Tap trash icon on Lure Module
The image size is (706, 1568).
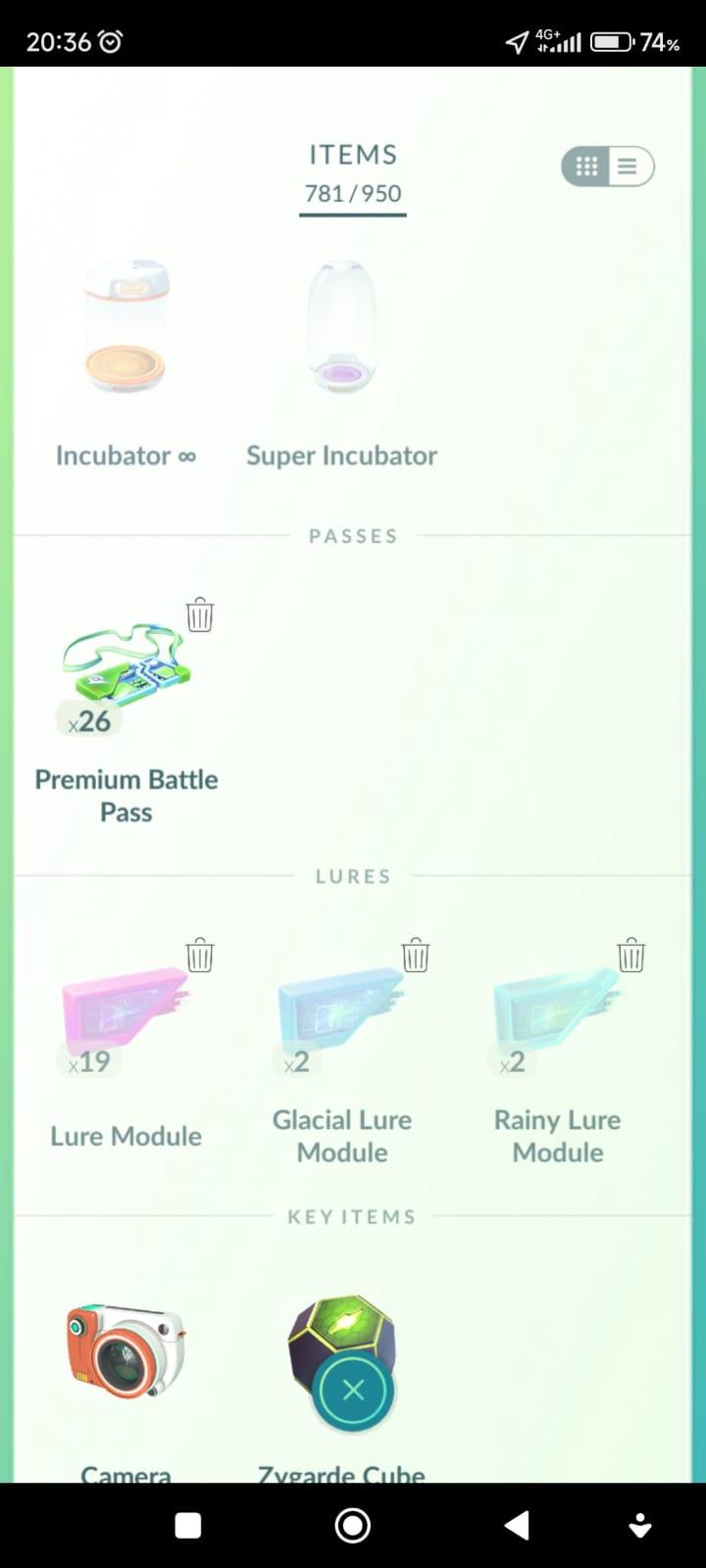point(200,955)
